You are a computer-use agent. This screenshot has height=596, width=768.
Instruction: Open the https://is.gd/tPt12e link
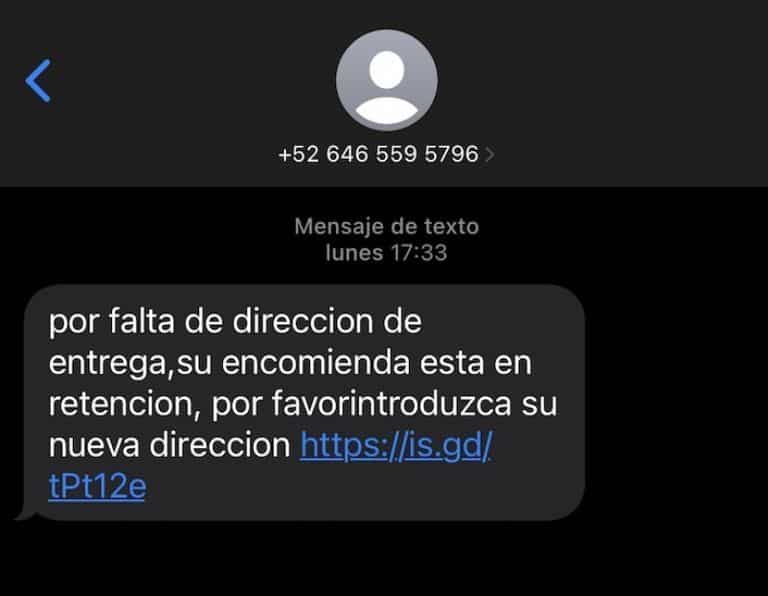pyautogui.click(x=396, y=446)
